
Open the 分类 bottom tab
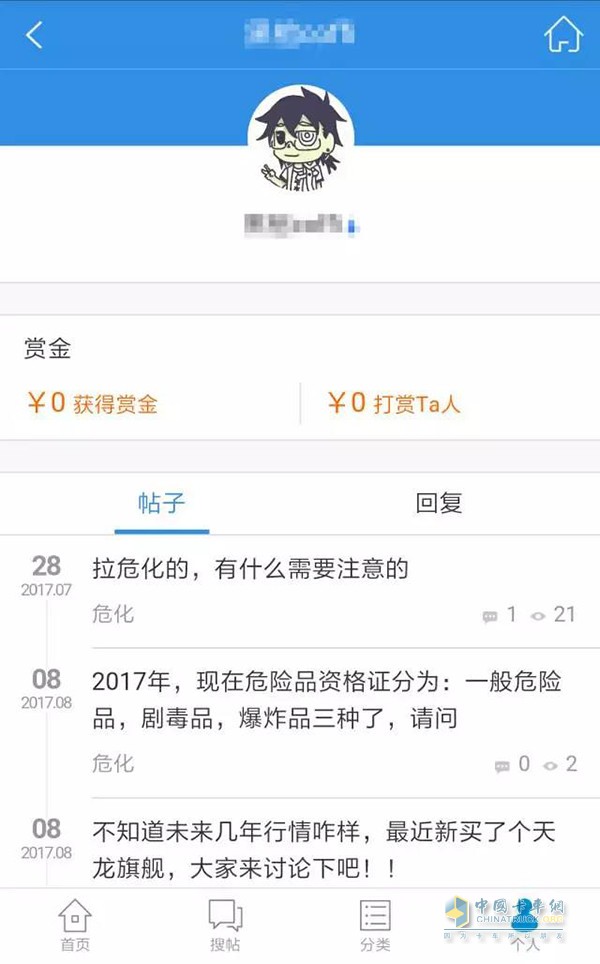(x=375, y=926)
